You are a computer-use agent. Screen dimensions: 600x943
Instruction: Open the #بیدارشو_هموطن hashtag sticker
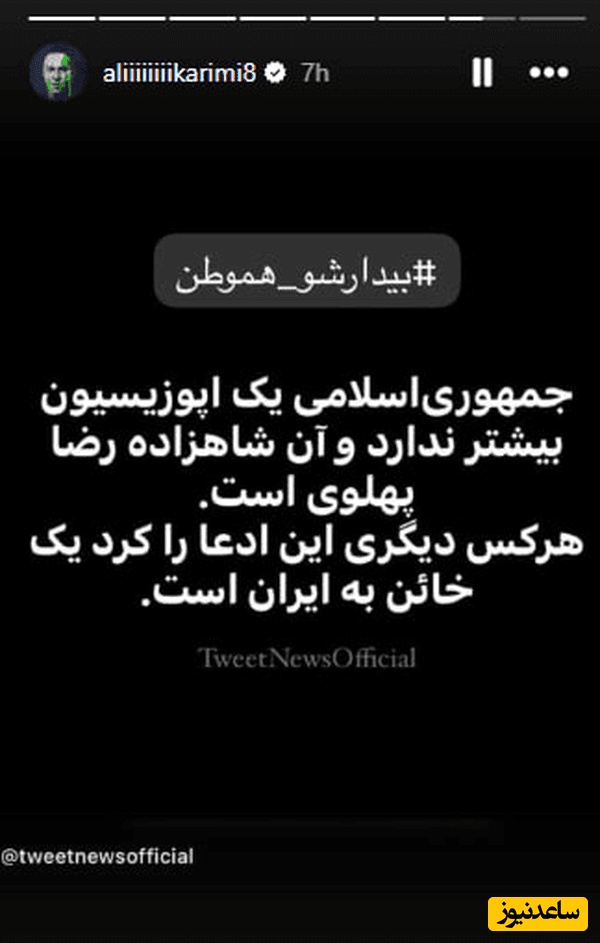307,272
